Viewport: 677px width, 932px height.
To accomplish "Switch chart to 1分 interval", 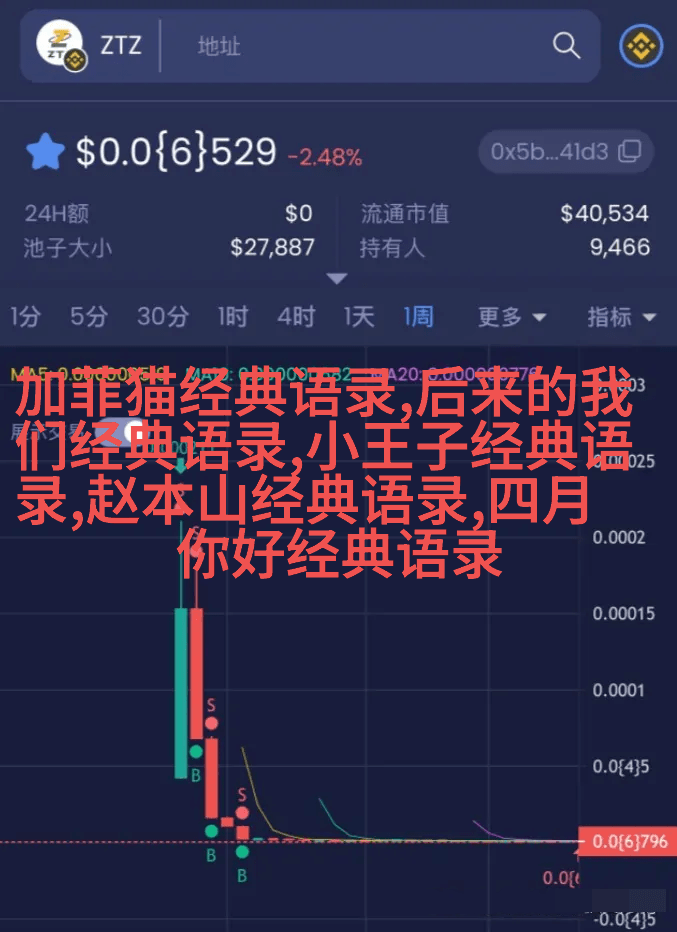I will tap(25, 317).
